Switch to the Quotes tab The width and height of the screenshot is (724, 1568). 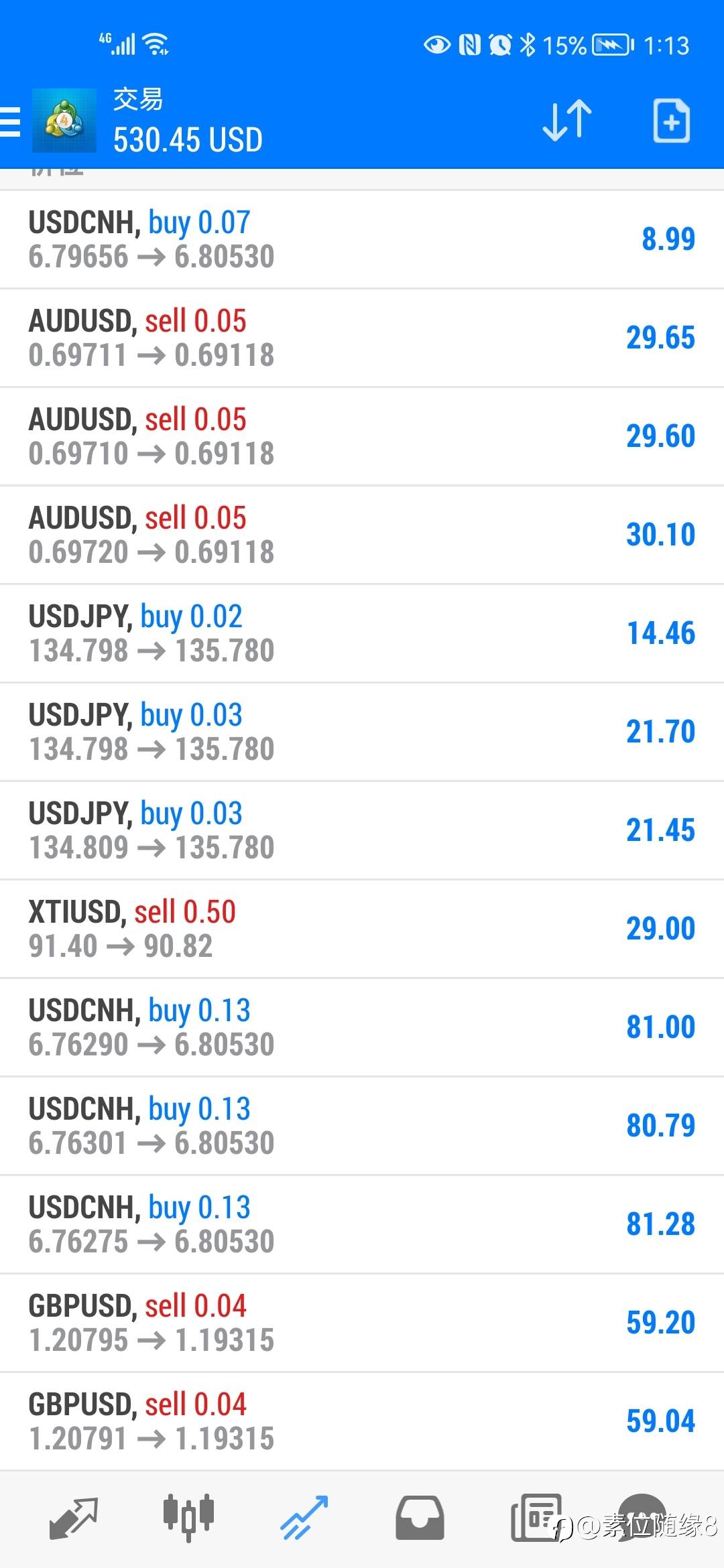point(74,1518)
